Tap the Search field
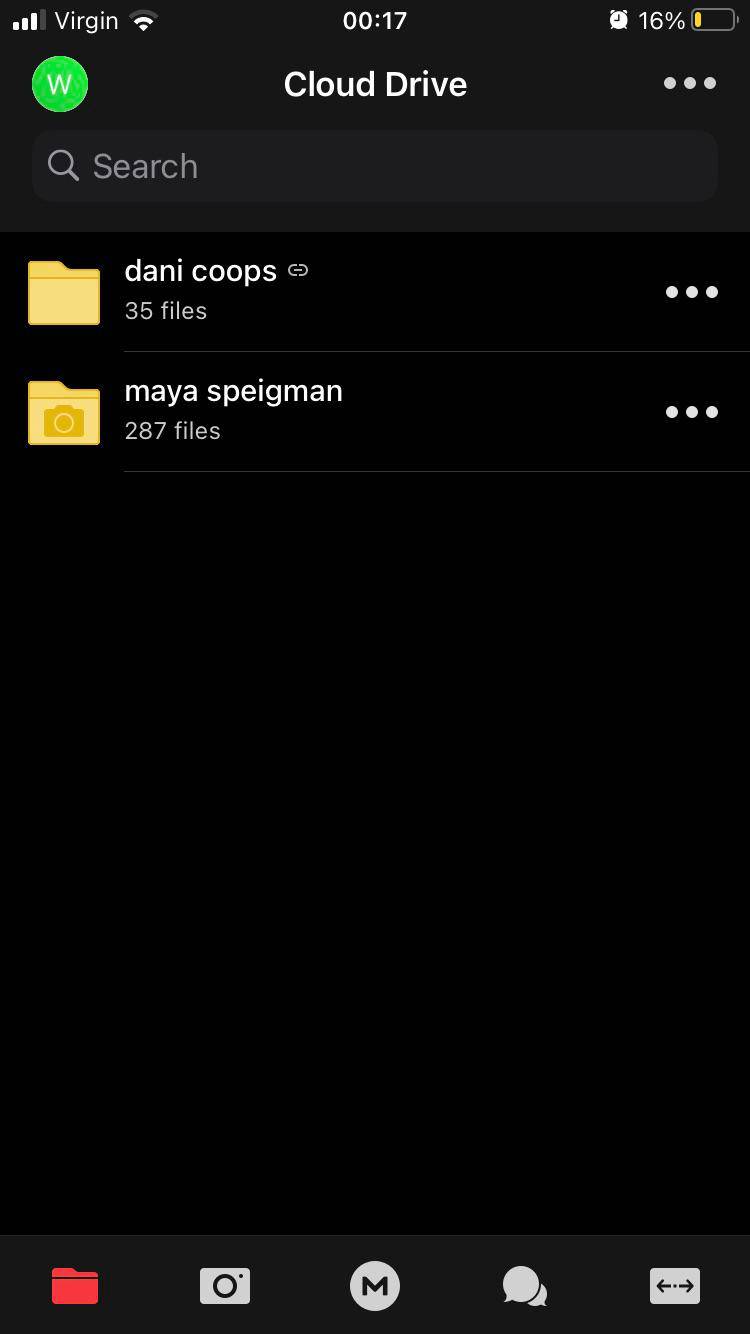The height and width of the screenshot is (1334, 750). 375,166
